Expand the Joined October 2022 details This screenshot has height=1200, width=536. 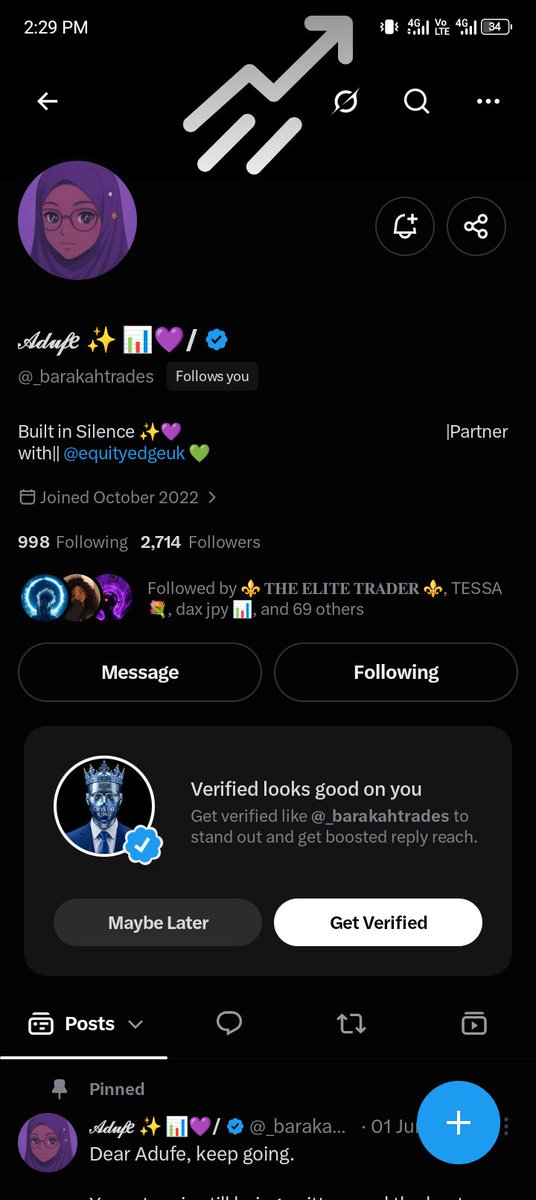118,497
